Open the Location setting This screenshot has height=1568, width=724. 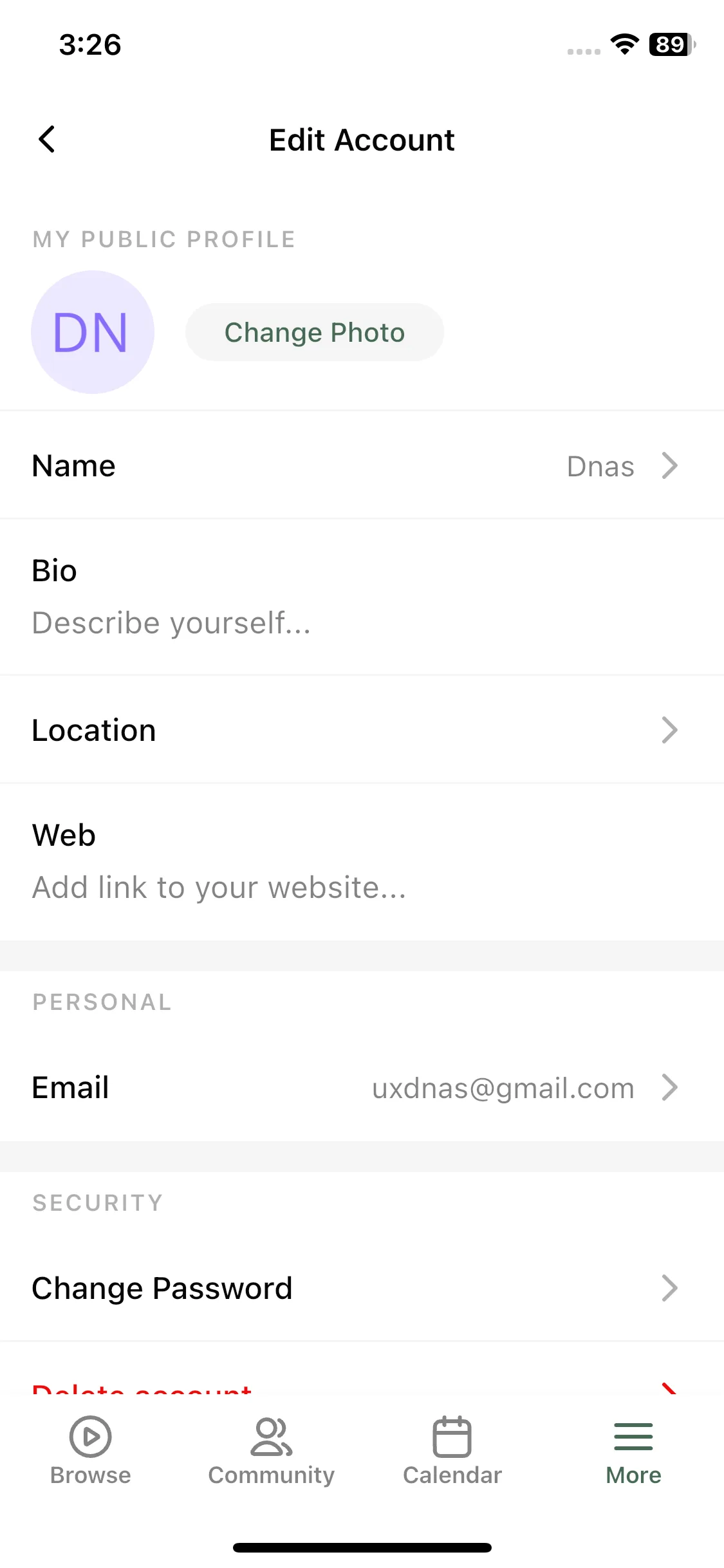[x=362, y=730]
